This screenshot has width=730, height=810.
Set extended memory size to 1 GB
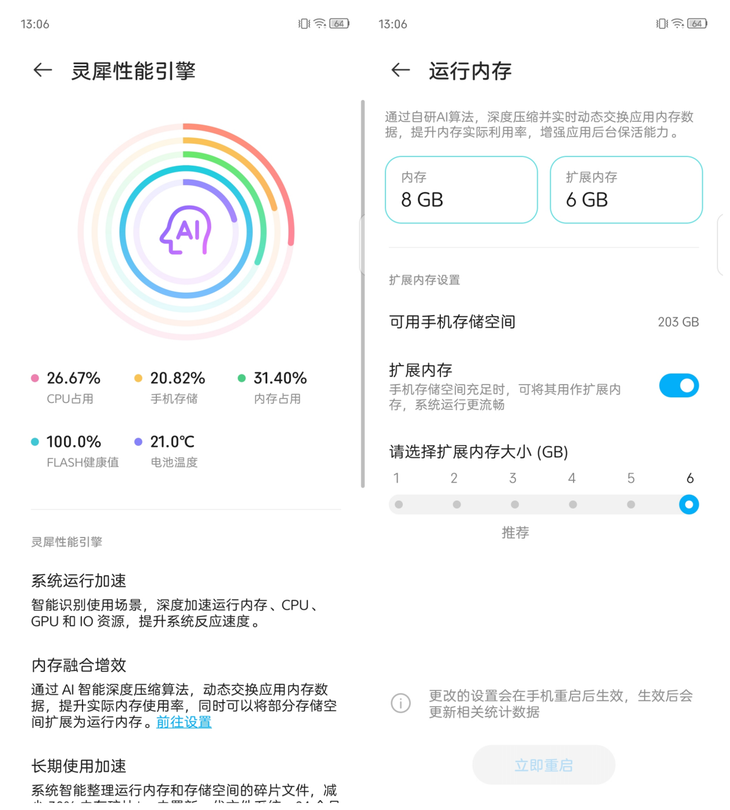coord(399,504)
